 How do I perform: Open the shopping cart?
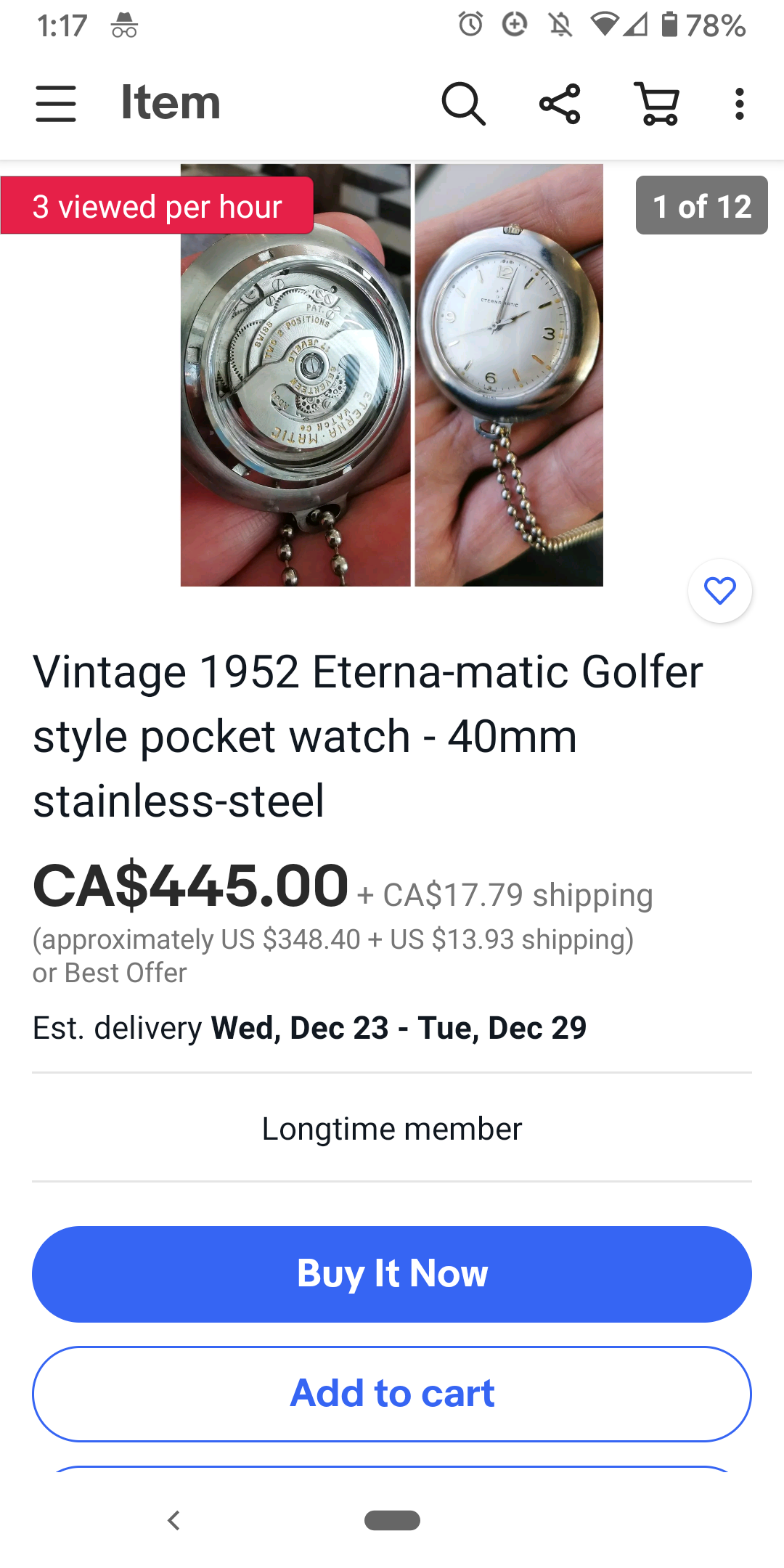coord(658,104)
